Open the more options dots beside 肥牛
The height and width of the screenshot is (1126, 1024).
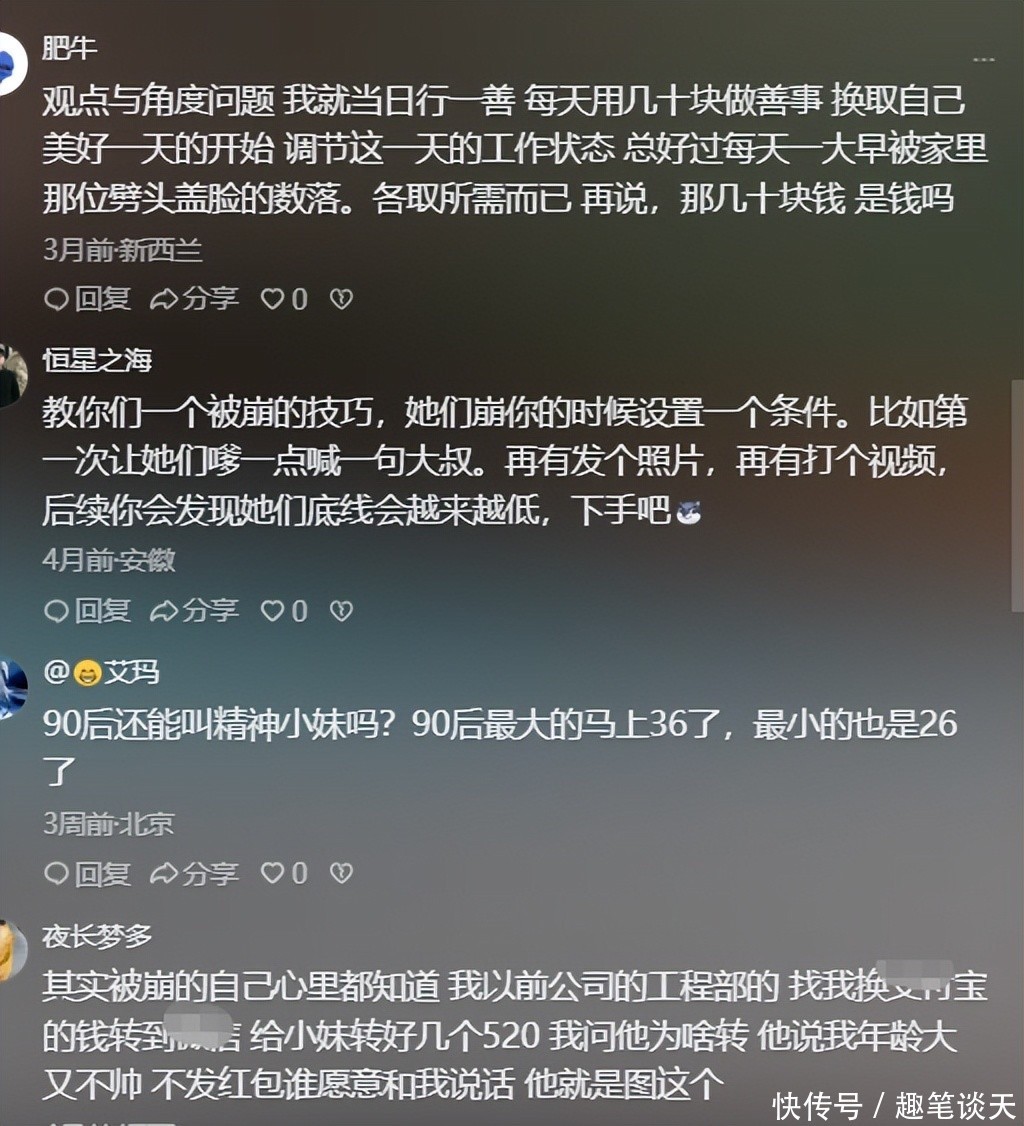point(984,60)
